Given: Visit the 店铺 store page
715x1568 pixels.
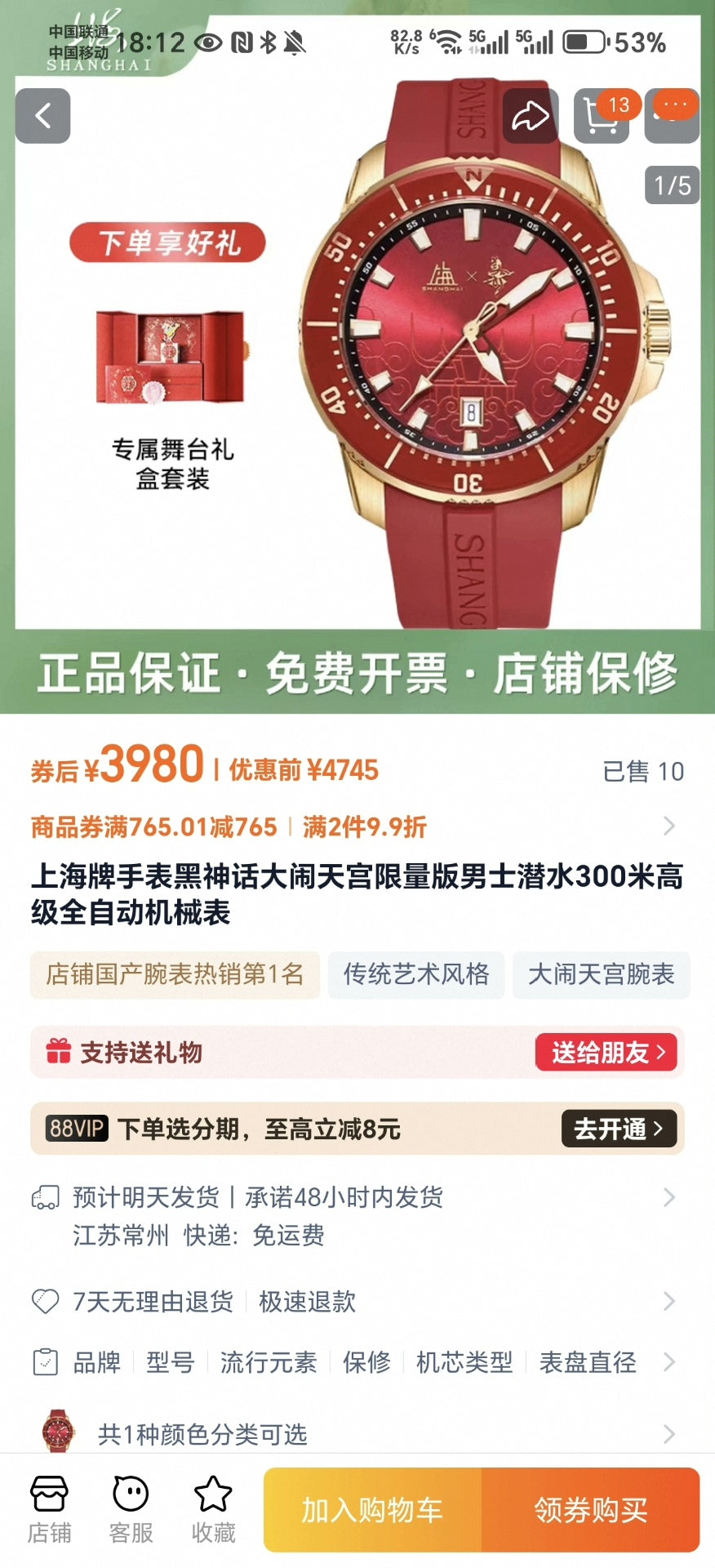Looking at the screenshot, I should click(x=49, y=1509).
